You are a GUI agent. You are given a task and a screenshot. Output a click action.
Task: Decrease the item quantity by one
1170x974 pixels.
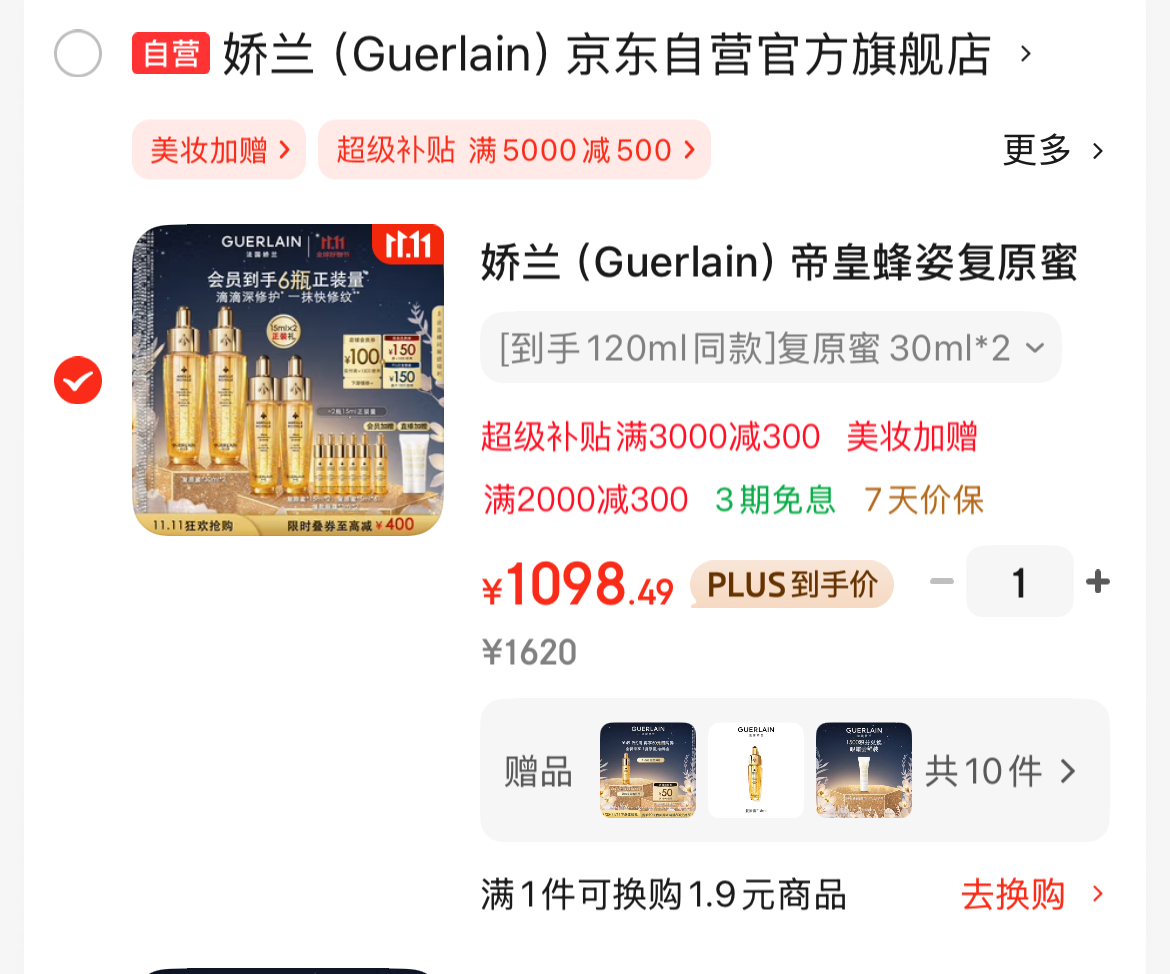[941, 581]
